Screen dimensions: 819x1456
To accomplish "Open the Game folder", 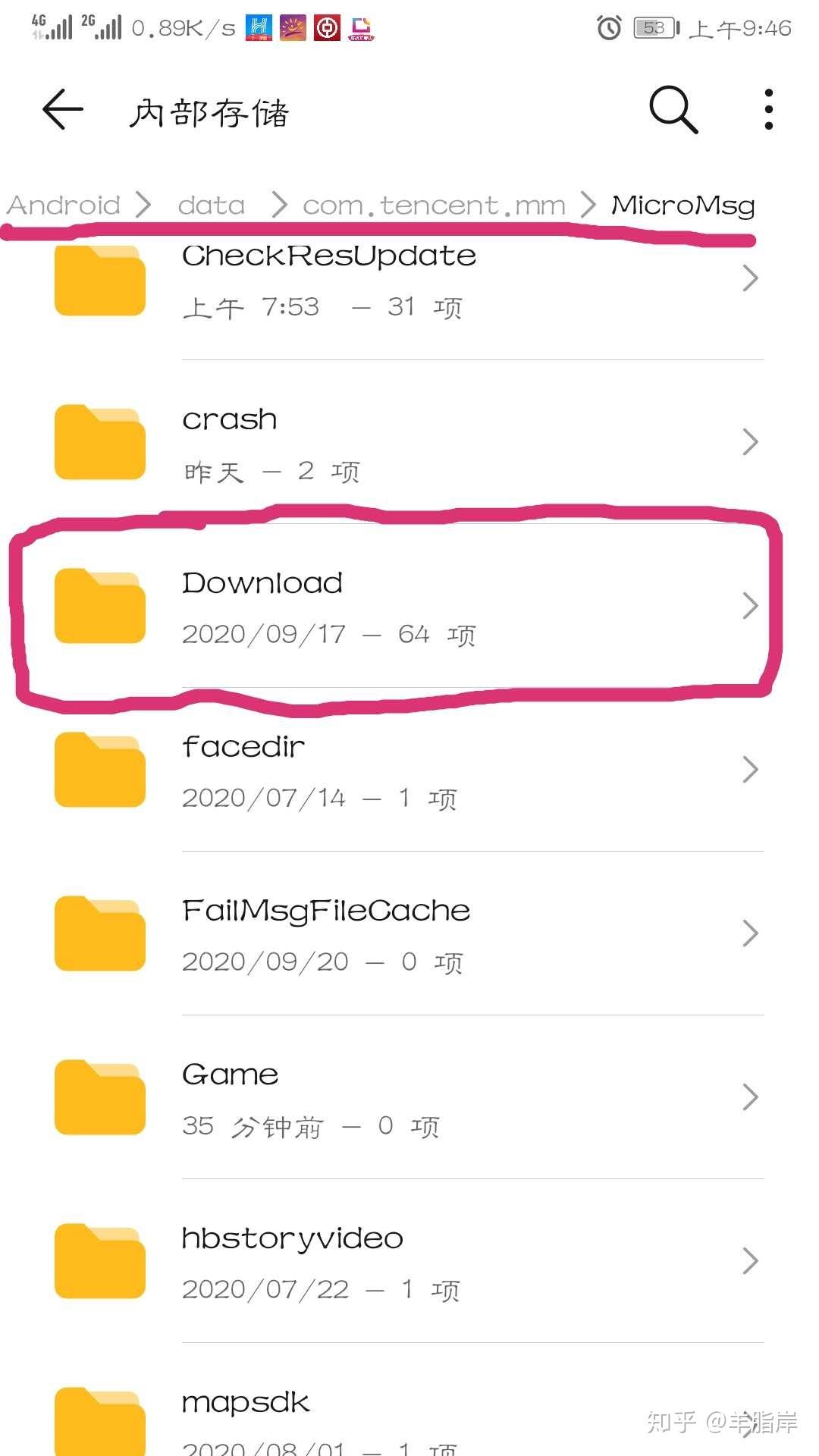I will pyautogui.click(x=409, y=1097).
